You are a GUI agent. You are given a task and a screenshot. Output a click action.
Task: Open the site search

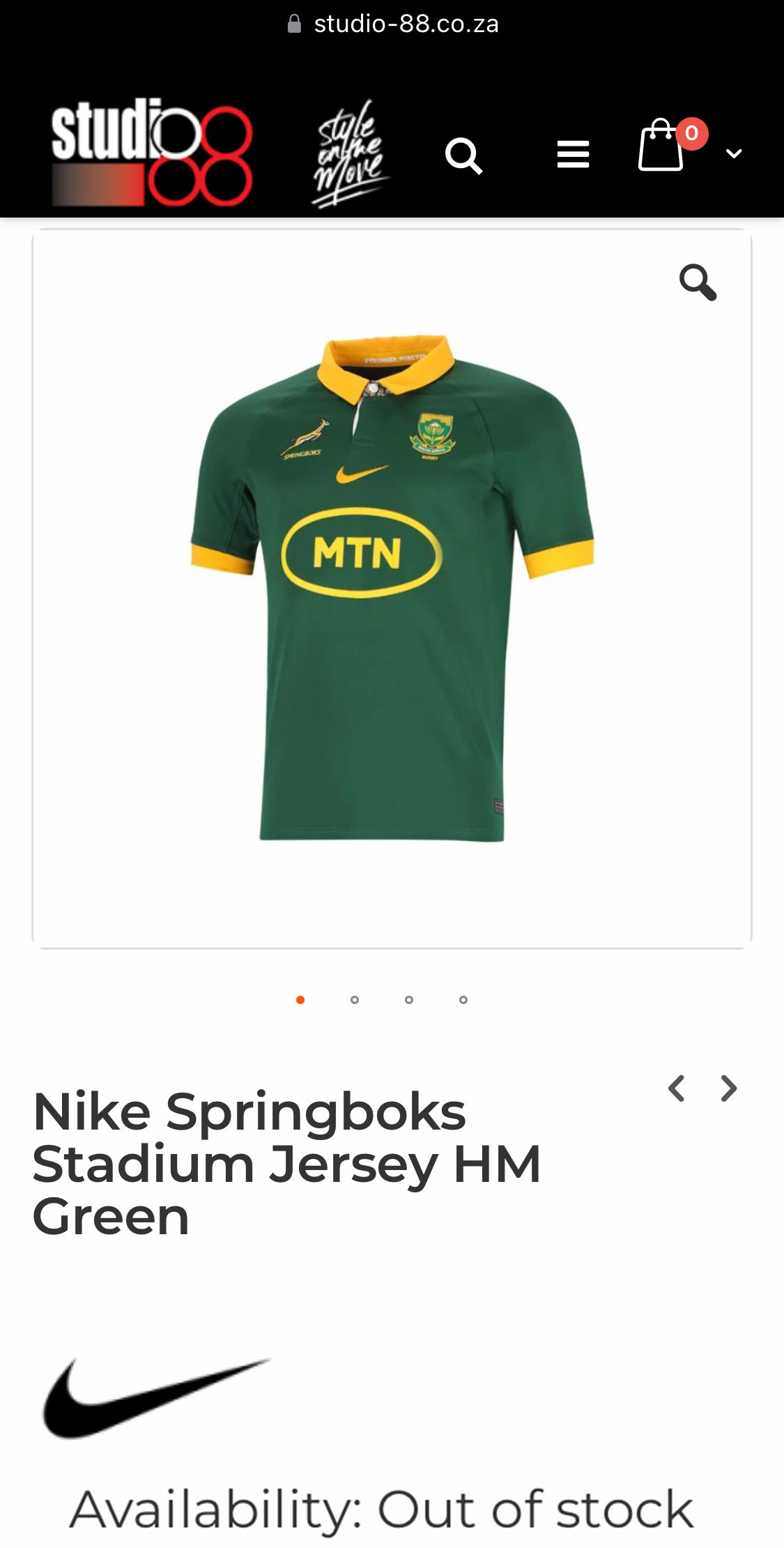463,155
